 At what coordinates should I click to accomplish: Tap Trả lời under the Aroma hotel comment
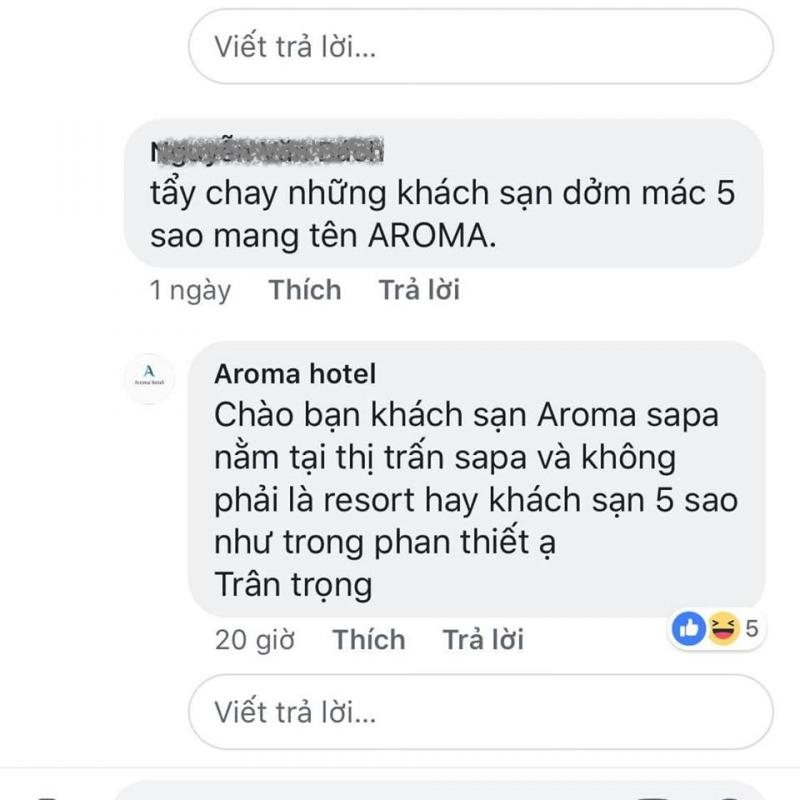coord(483,639)
